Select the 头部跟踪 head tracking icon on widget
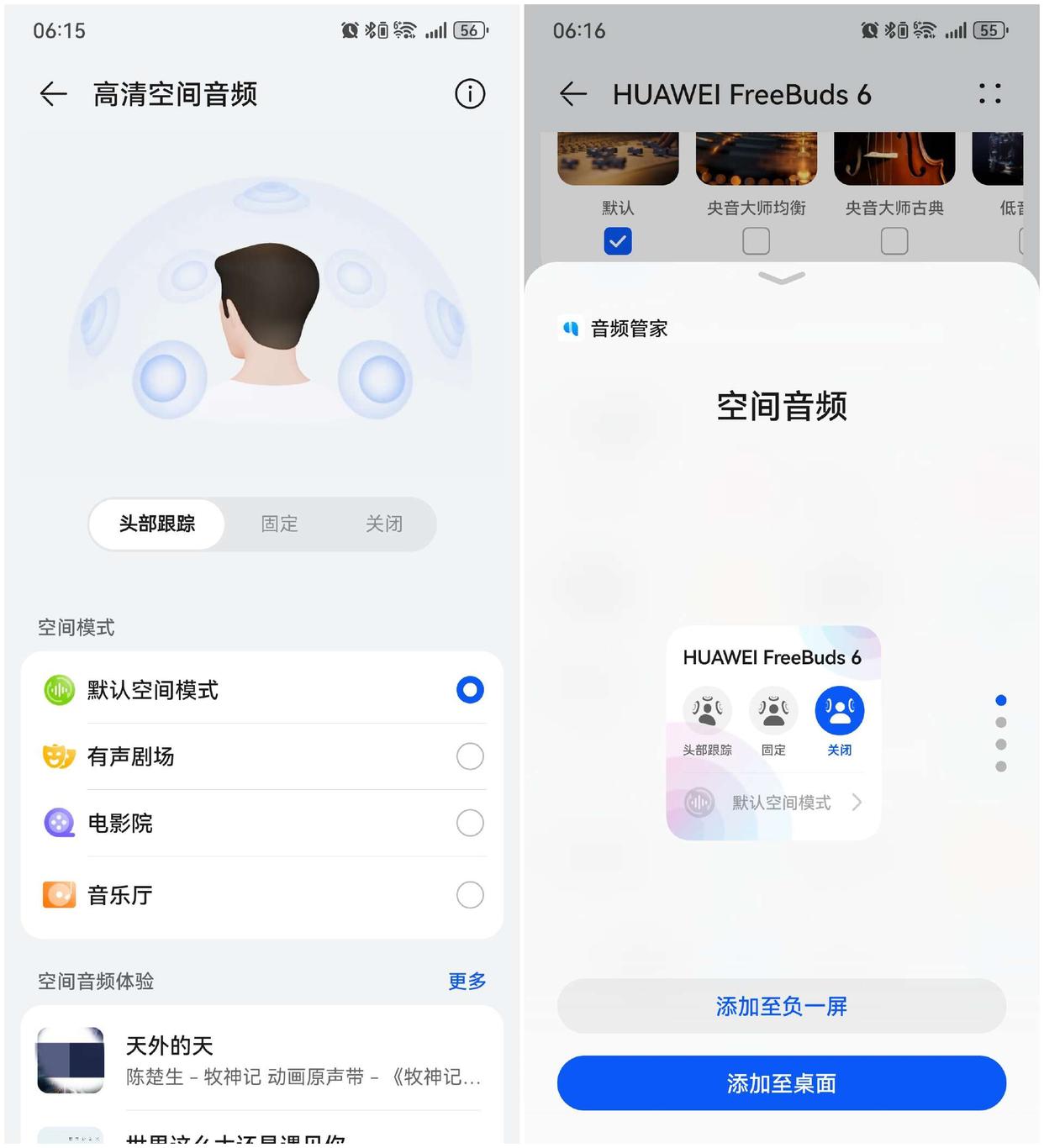 707,711
